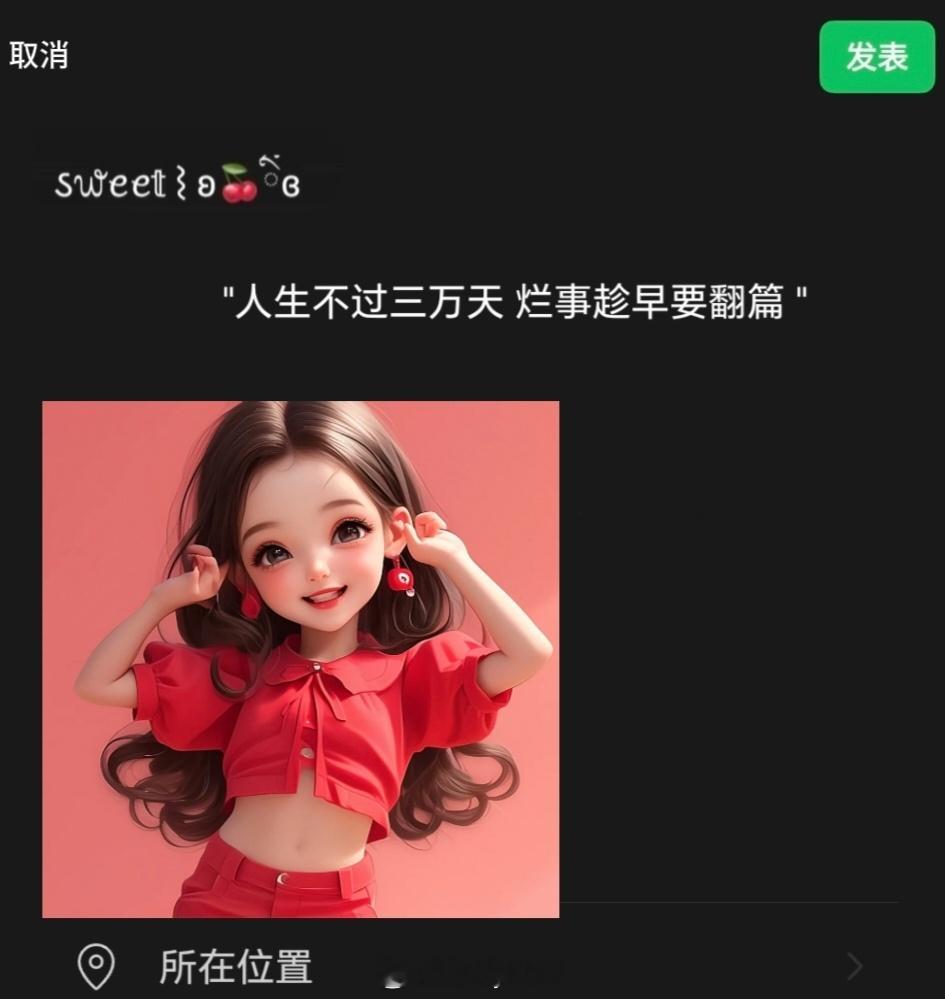Select the girl-in-red photo thumbnail
The width and height of the screenshot is (945, 999).
point(300,660)
